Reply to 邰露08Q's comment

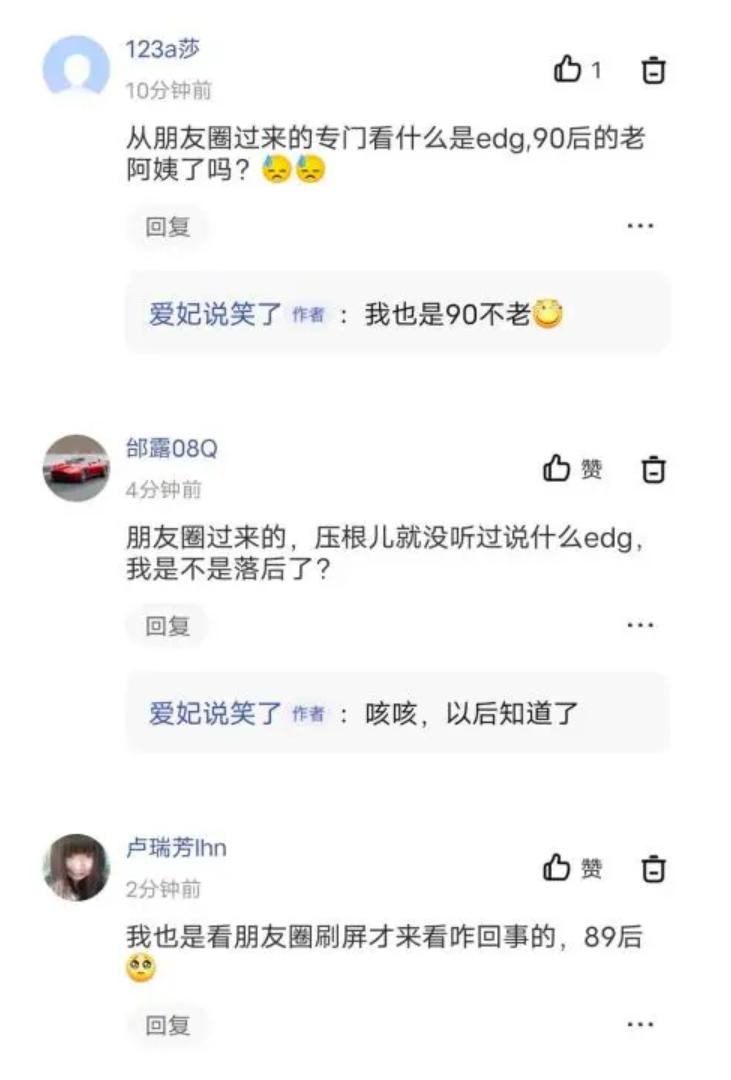167,626
